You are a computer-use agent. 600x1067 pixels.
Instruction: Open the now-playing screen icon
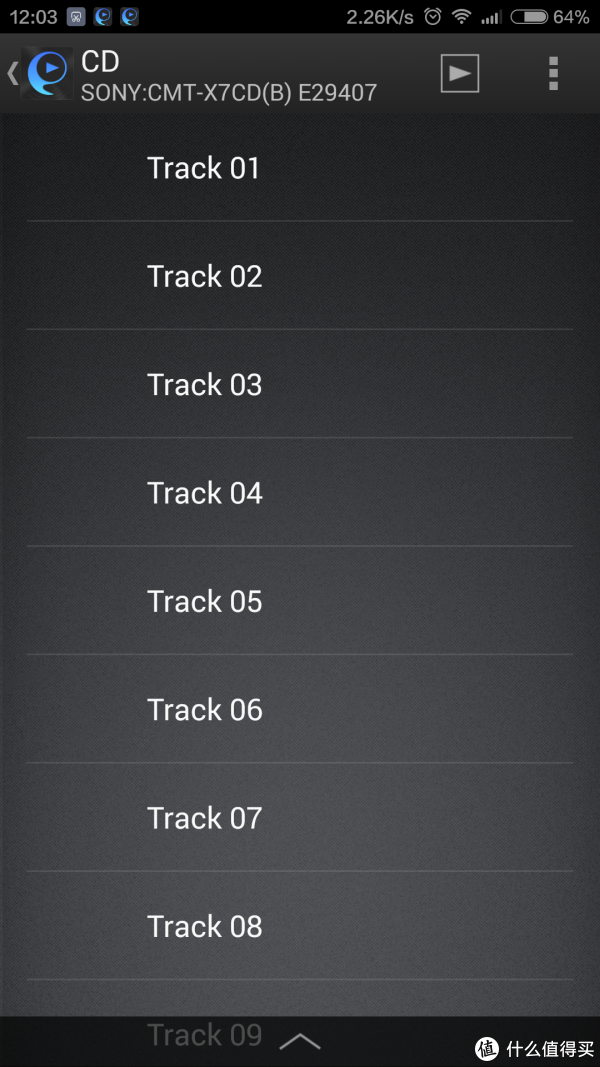coord(460,73)
